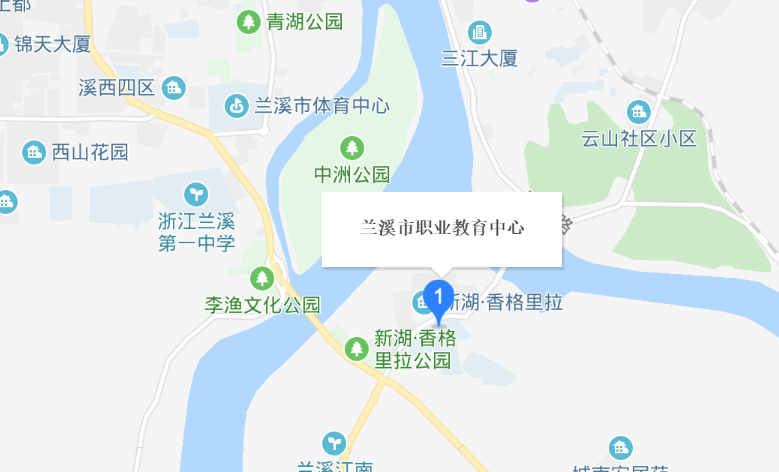The height and width of the screenshot is (472, 779).
Task: Tap the 青湖公园 park marker
Action: click(x=248, y=21)
